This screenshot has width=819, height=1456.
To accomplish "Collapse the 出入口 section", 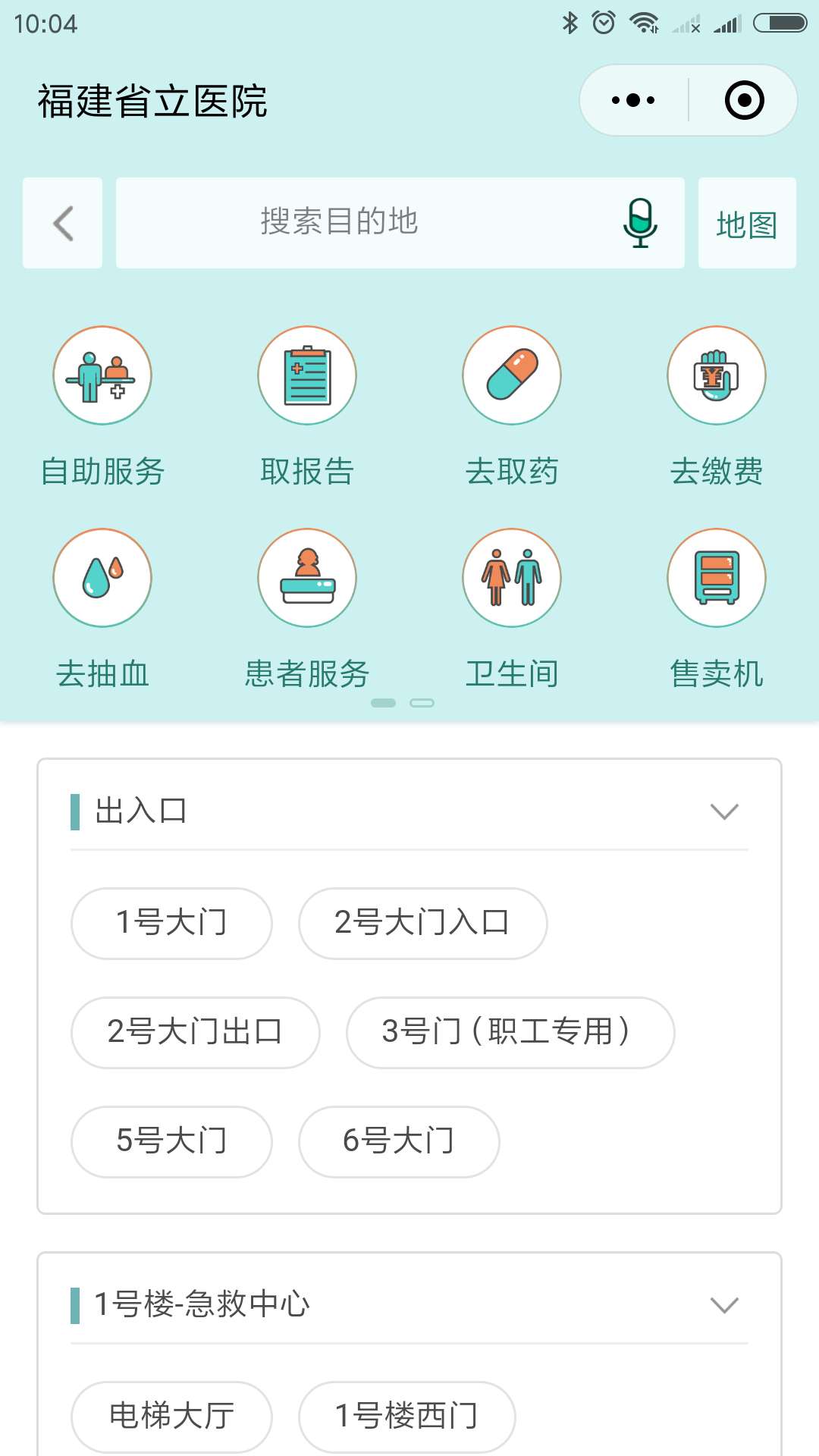I will pos(724,812).
